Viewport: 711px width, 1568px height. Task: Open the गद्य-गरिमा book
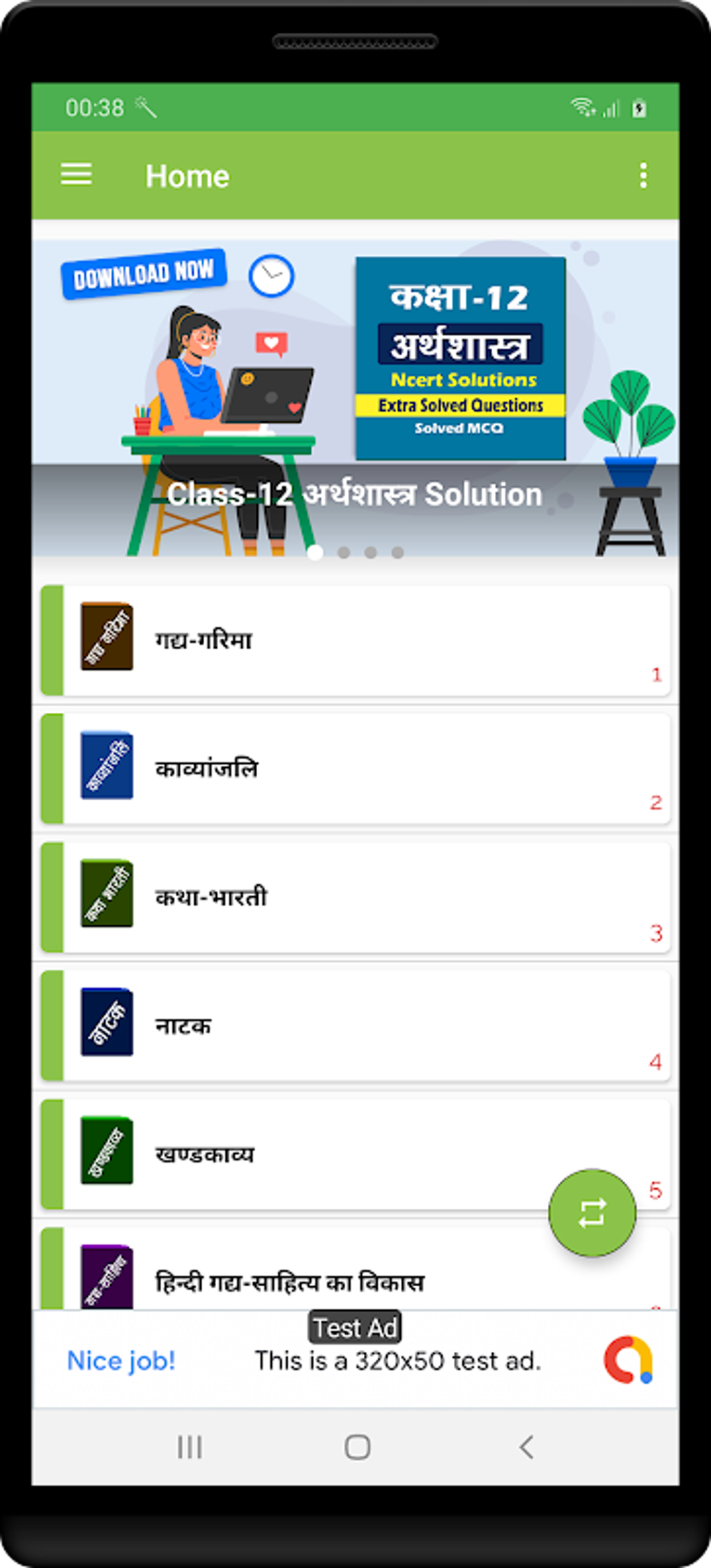coord(355,640)
